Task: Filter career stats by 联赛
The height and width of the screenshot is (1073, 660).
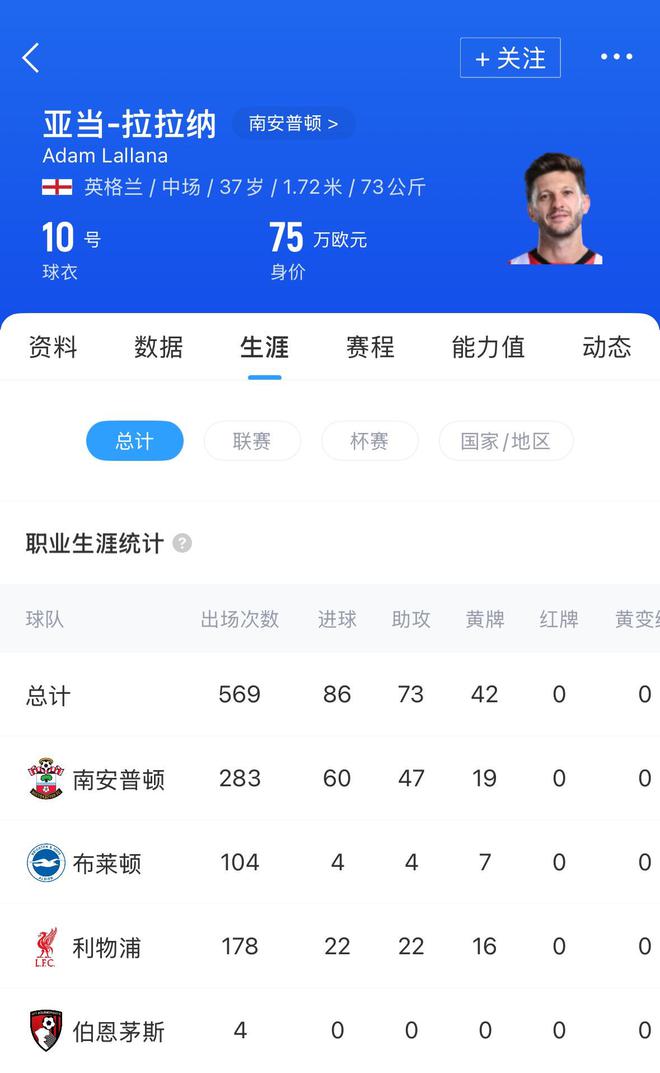Action: (x=252, y=441)
